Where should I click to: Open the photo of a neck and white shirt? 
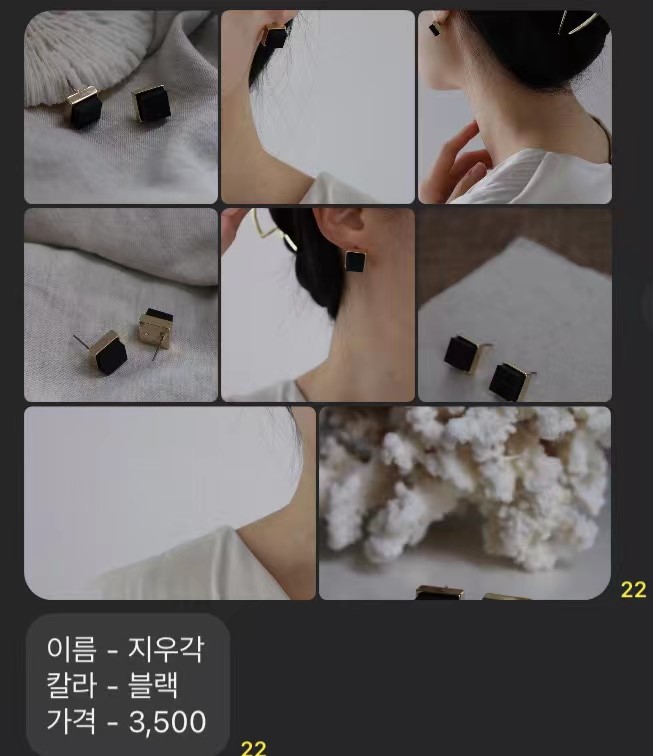pos(169,503)
